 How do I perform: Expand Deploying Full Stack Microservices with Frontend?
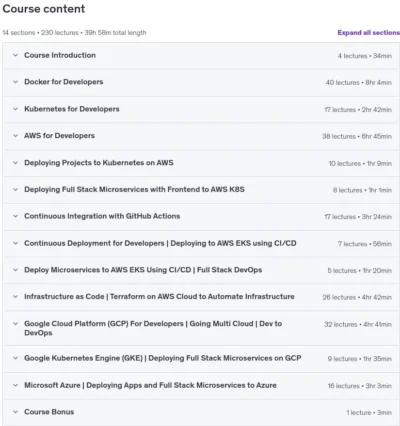(x=201, y=190)
